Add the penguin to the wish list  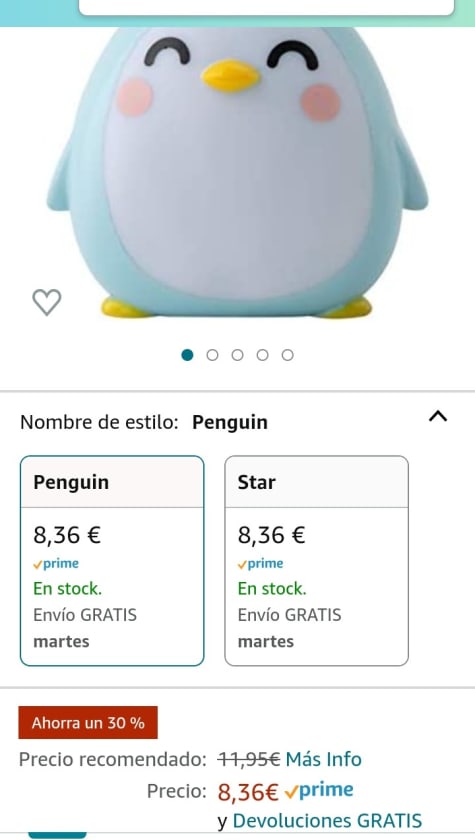tap(47, 302)
